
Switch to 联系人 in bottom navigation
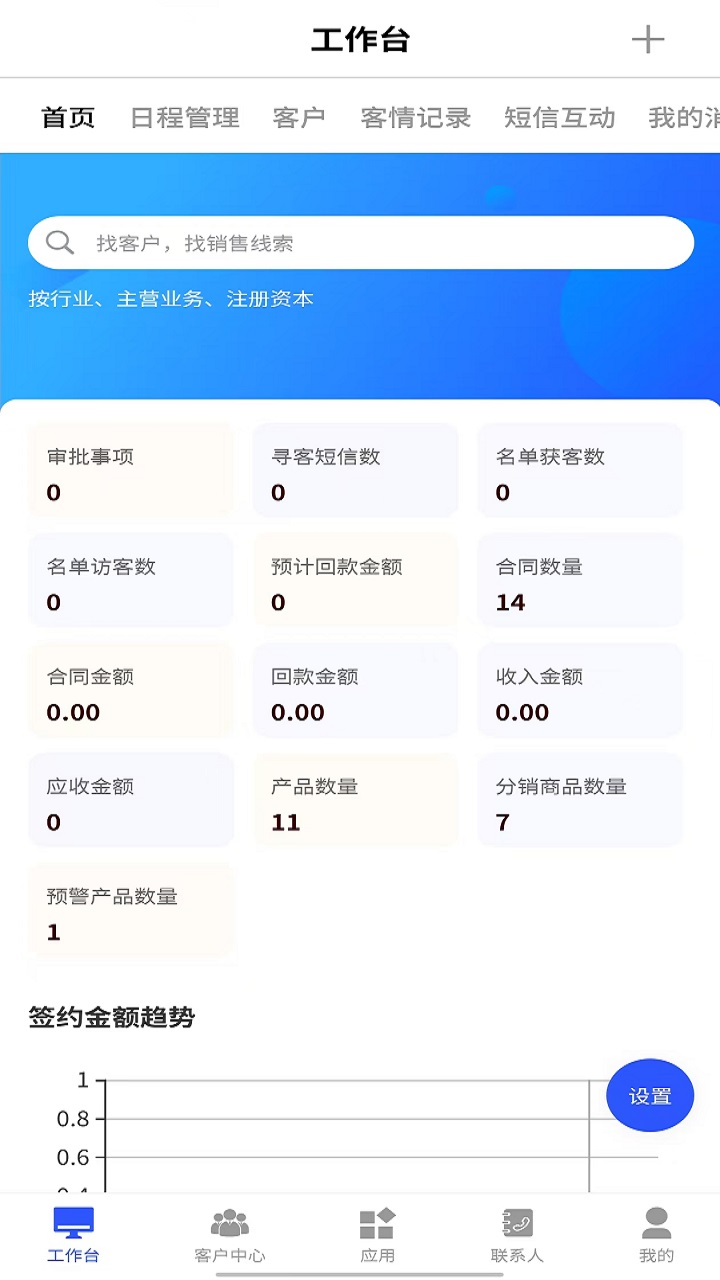click(517, 1235)
